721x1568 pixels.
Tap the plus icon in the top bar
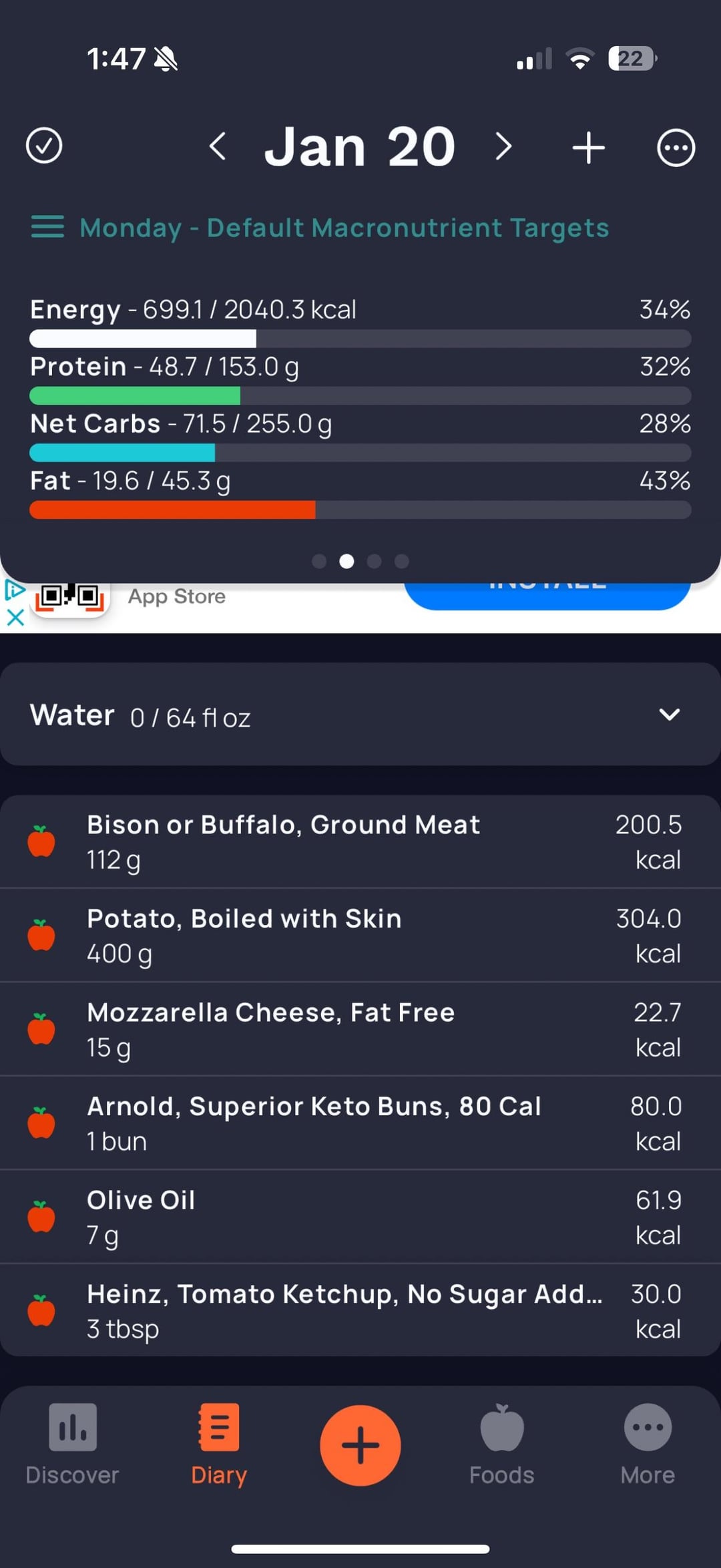589,147
